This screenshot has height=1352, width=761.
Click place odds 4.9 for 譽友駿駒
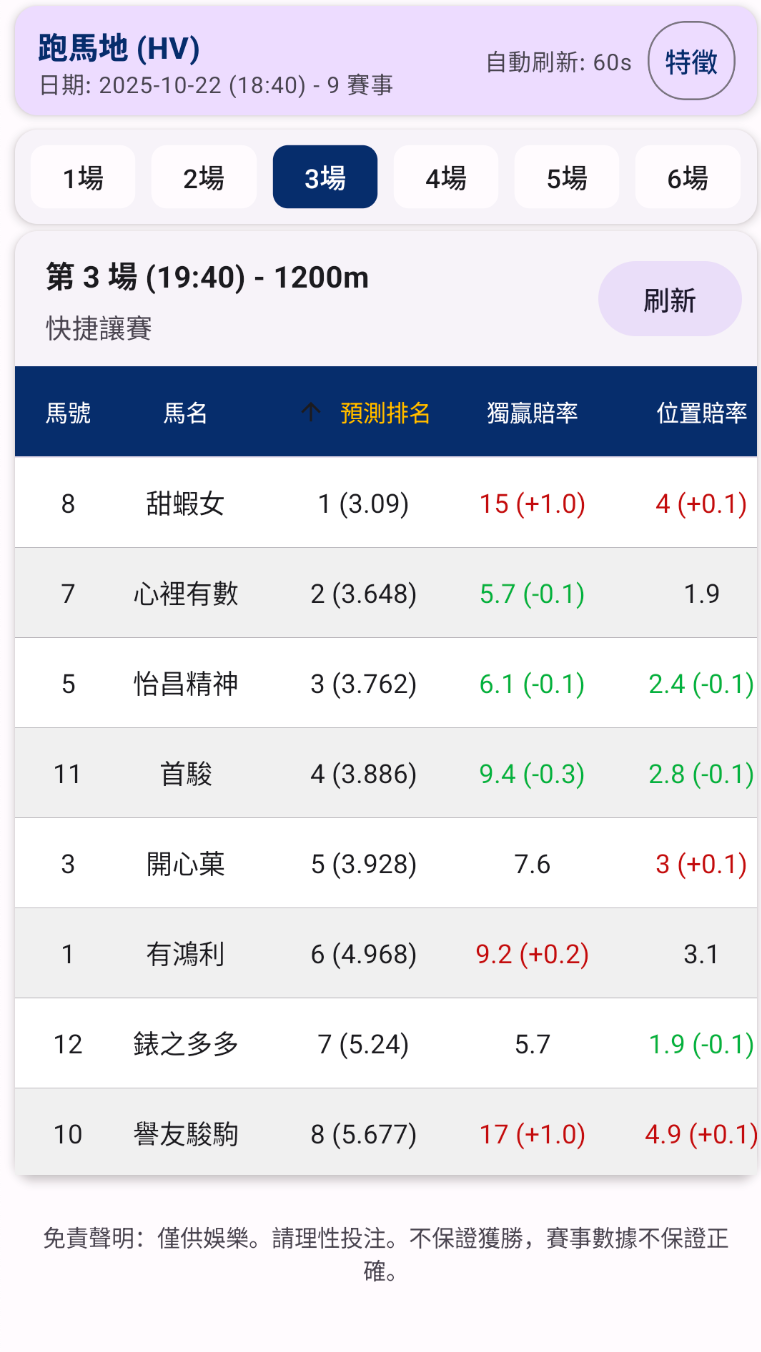point(699,1134)
